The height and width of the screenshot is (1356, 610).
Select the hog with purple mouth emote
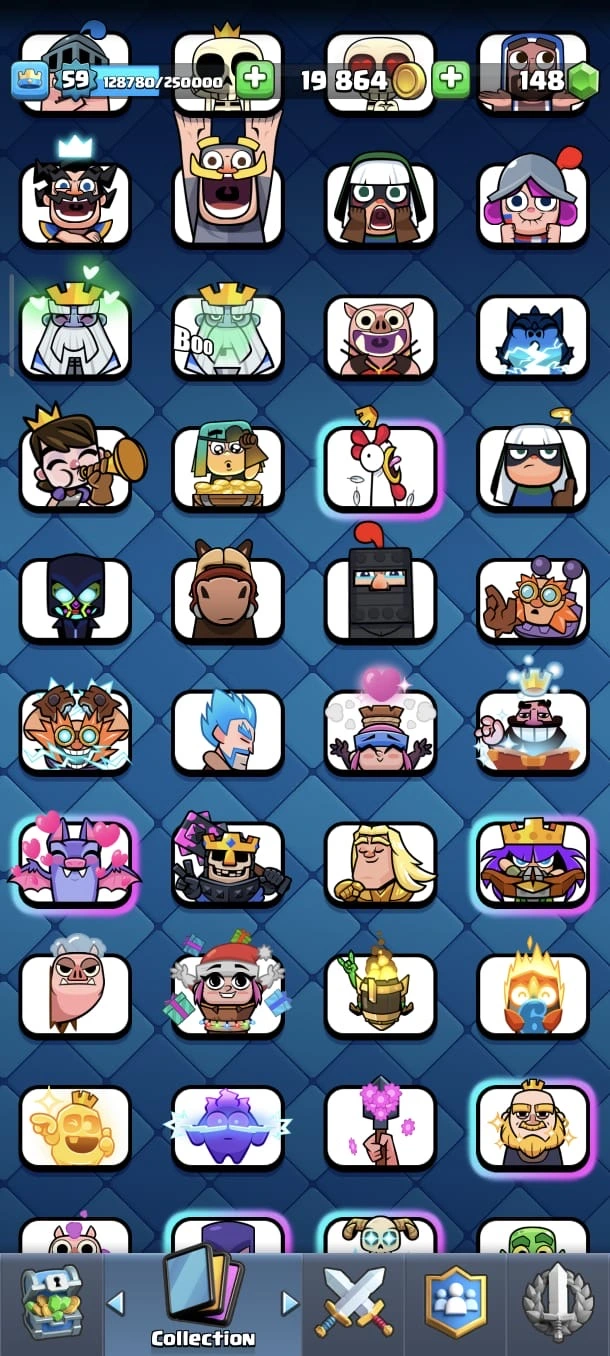click(381, 337)
